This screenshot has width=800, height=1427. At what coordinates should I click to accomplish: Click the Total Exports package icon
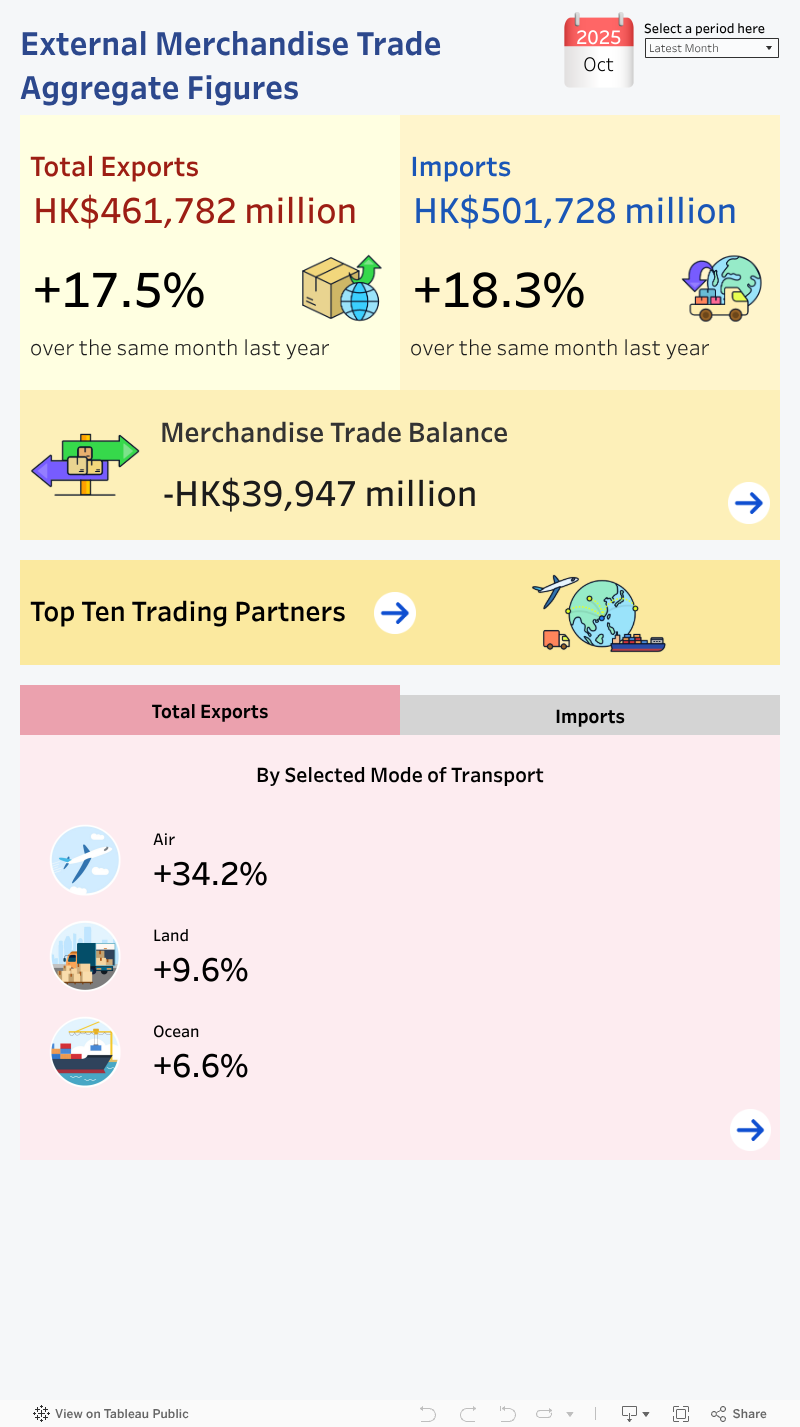point(340,289)
